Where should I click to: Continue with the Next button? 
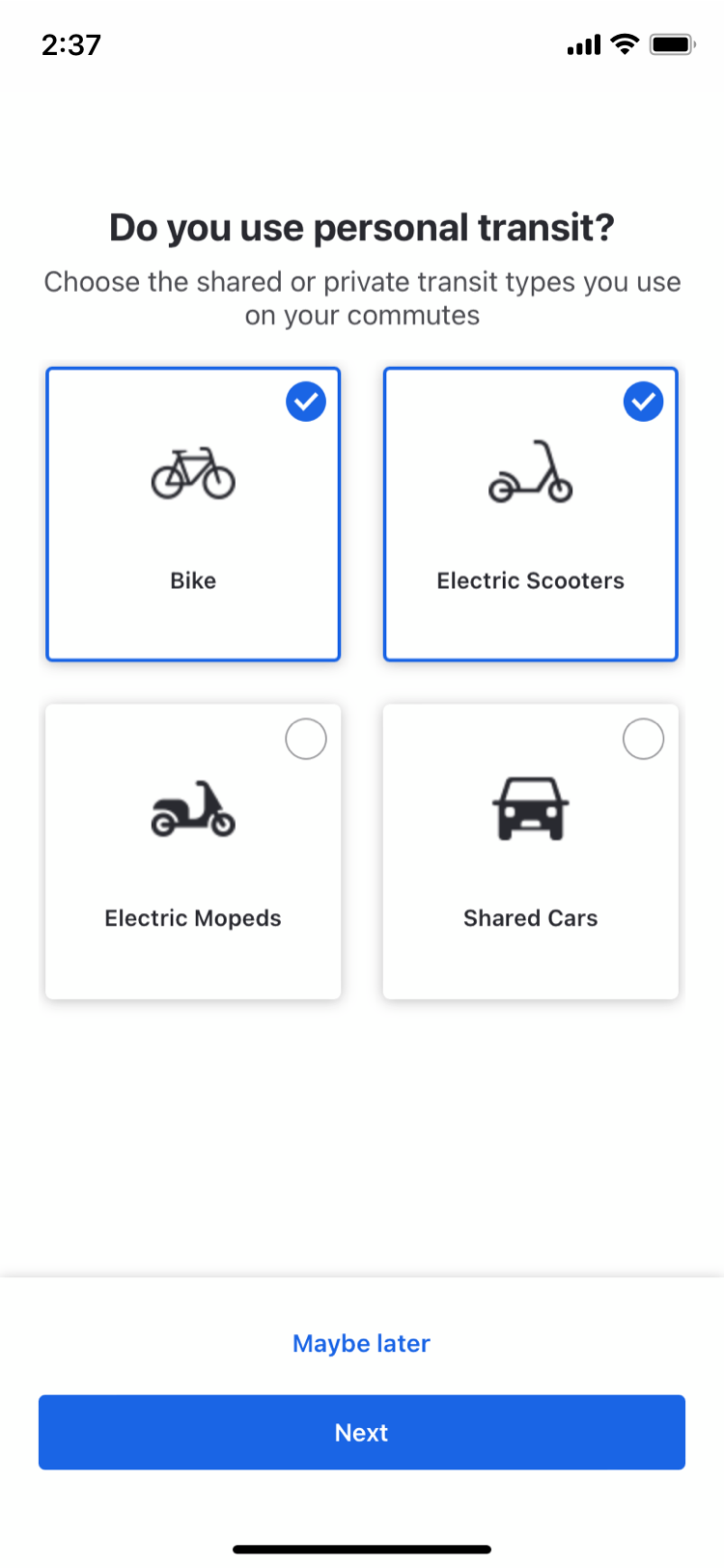coord(362,1432)
